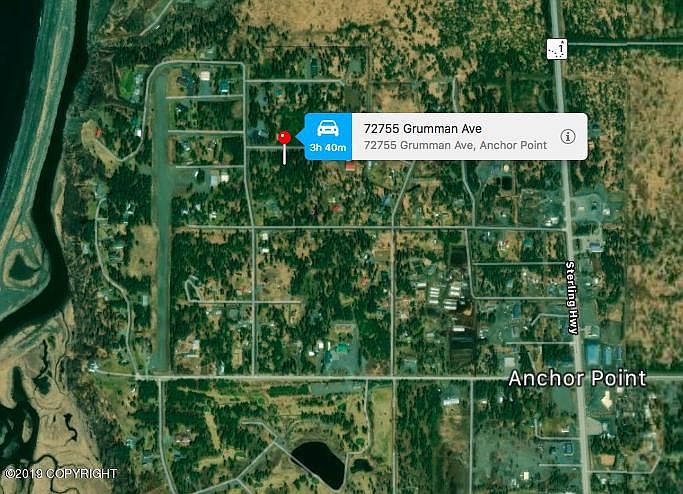Get driving directions to 72755 Grumman Ave
The height and width of the screenshot is (494, 683).
(328, 136)
